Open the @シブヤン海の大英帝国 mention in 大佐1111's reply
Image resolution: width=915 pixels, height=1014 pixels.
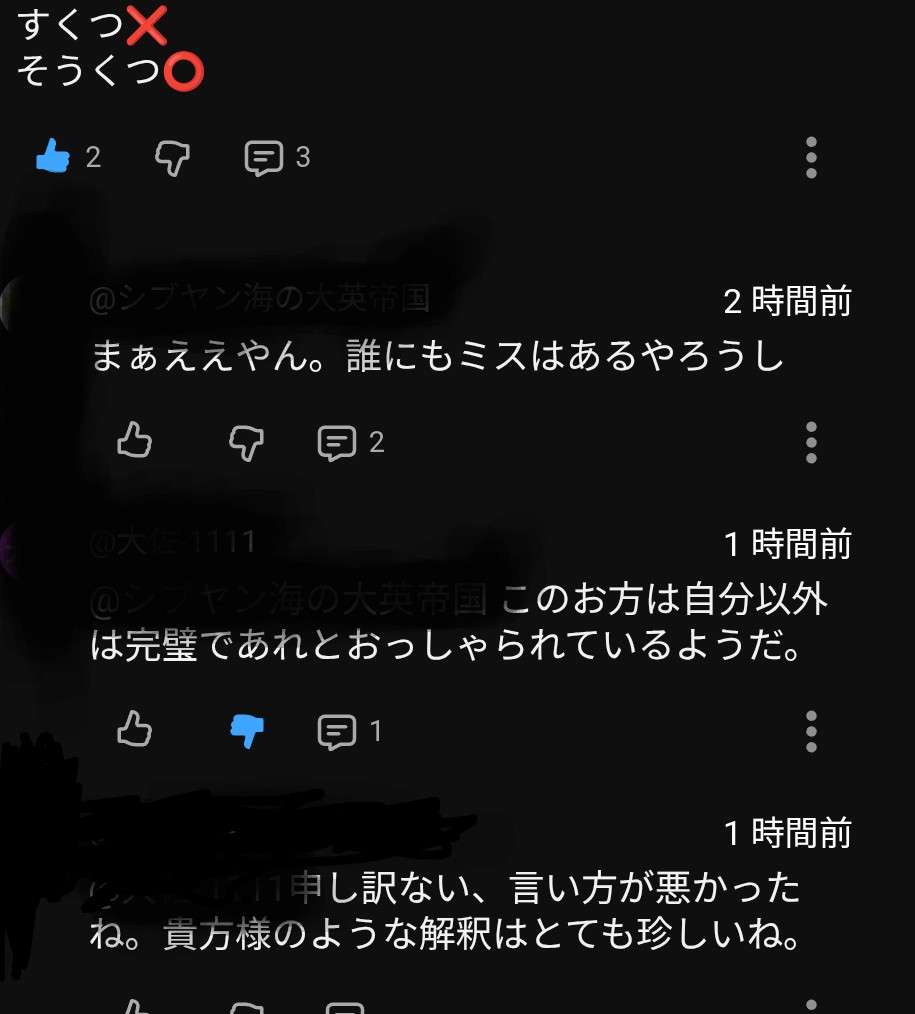(288, 600)
